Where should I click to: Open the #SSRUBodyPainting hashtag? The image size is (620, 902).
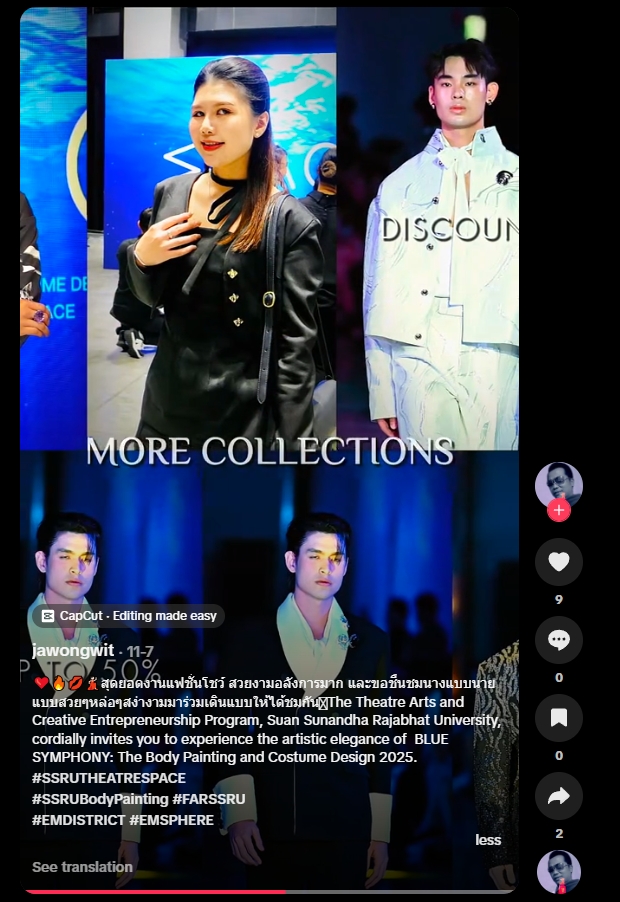[x=100, y=799]
